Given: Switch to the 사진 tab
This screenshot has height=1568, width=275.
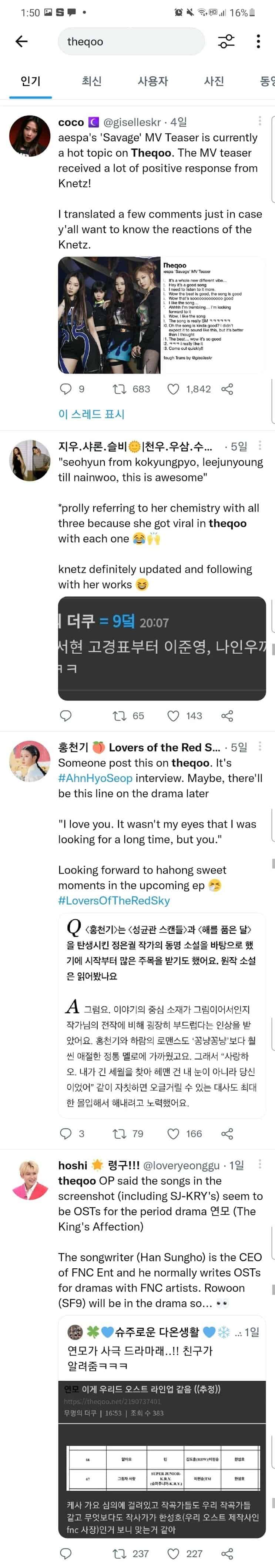Looking at the screenshot, I should click(x=214, y=81).
